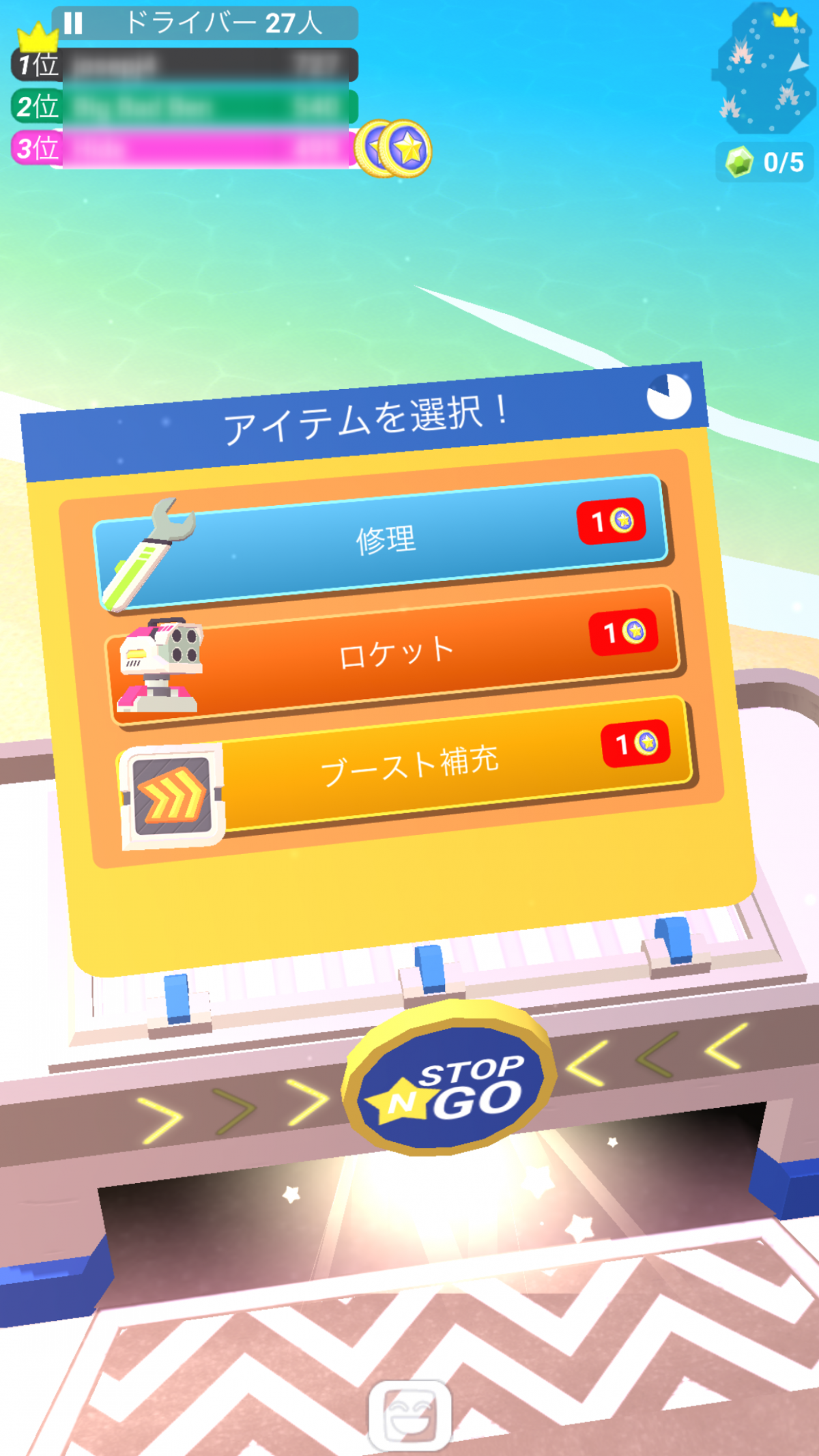Choose the ロケット rocket item
Image resolution: width=819 pixels, height=1456 pixels.
(x=396, y=653)
